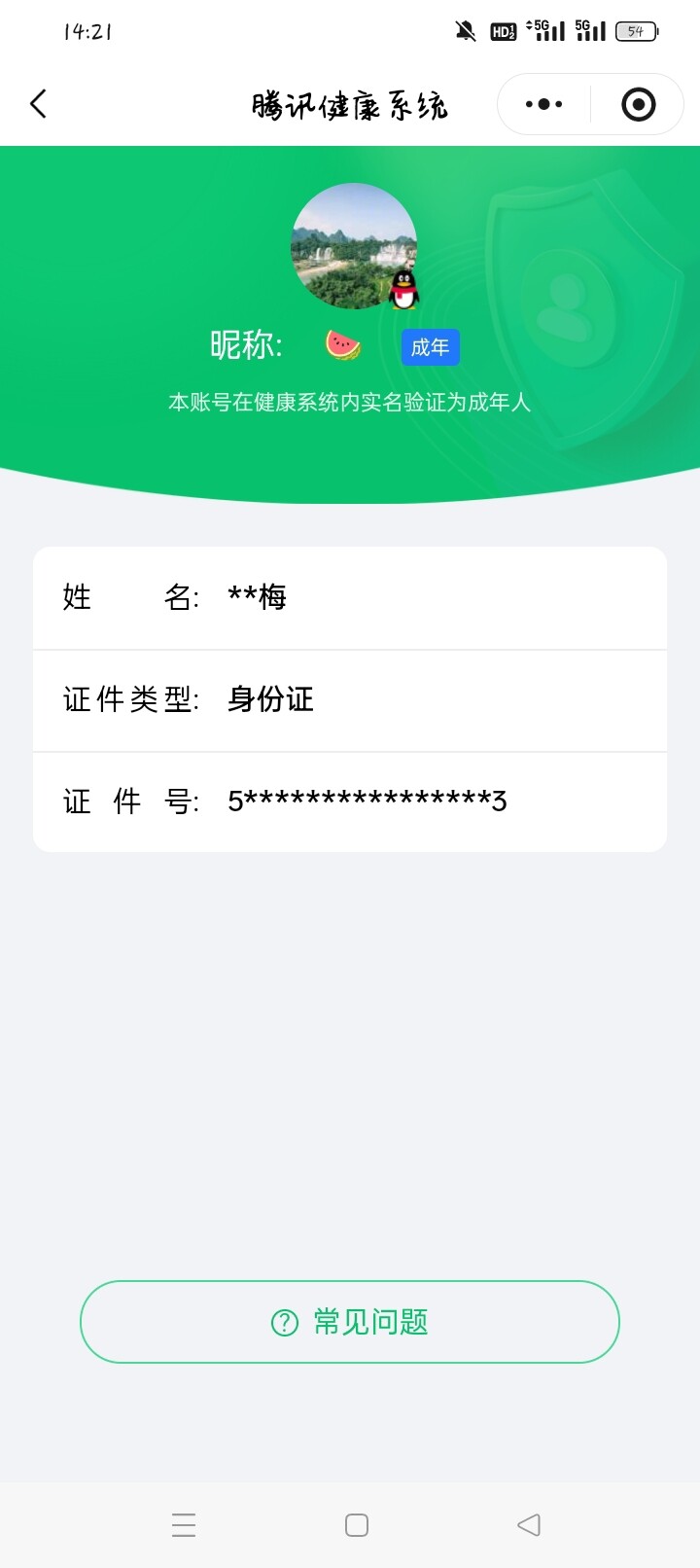Screen dimensions: 700x1568
Task: Tap the masked 证件号 ID number row
Action: point(350,801)
